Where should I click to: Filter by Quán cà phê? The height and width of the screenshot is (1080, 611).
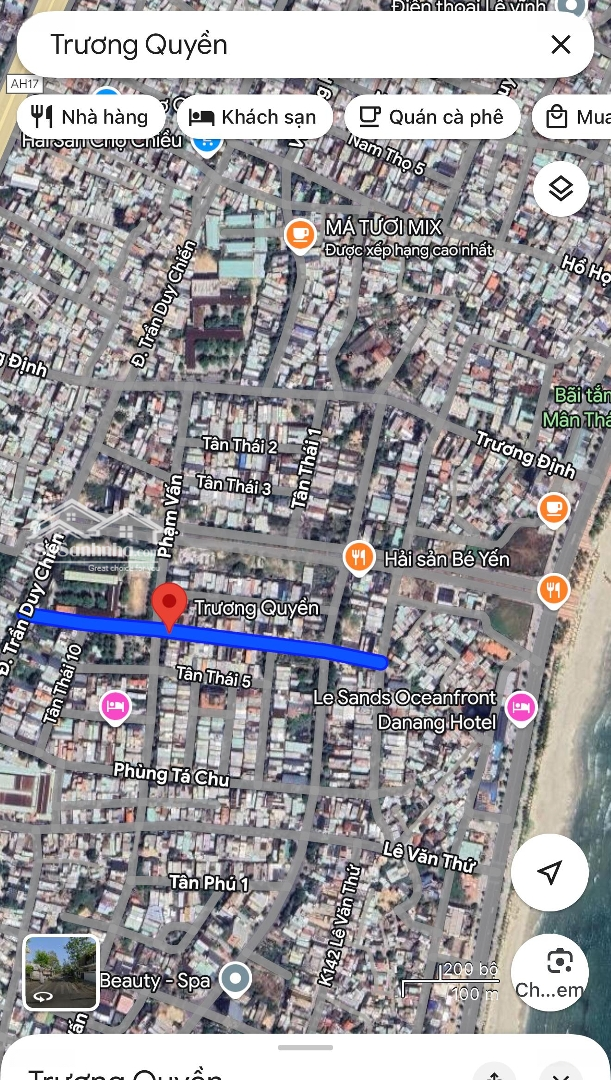432,117
